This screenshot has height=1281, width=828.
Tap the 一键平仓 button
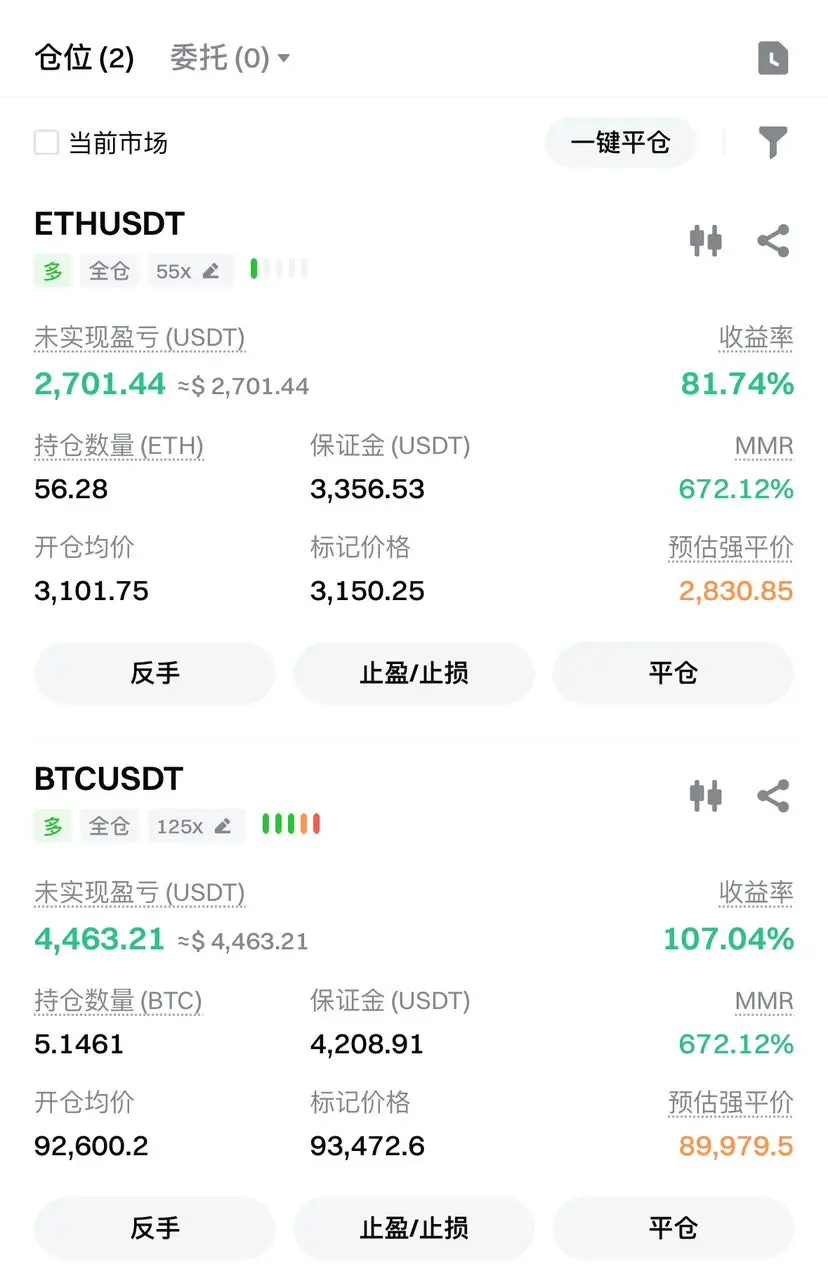click(620, 143)
